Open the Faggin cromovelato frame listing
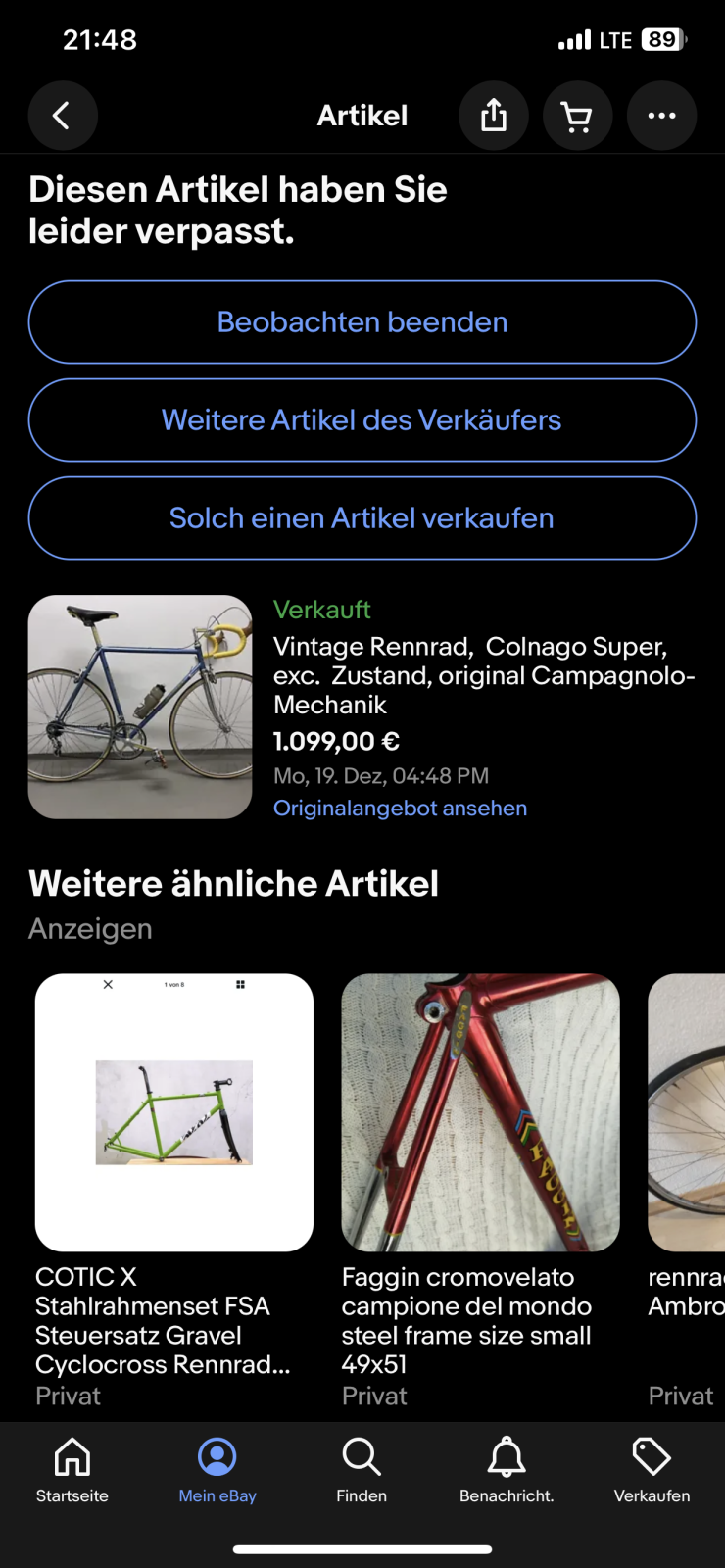This screenshot has height=1568, width=725. [x=480, y=1112]
